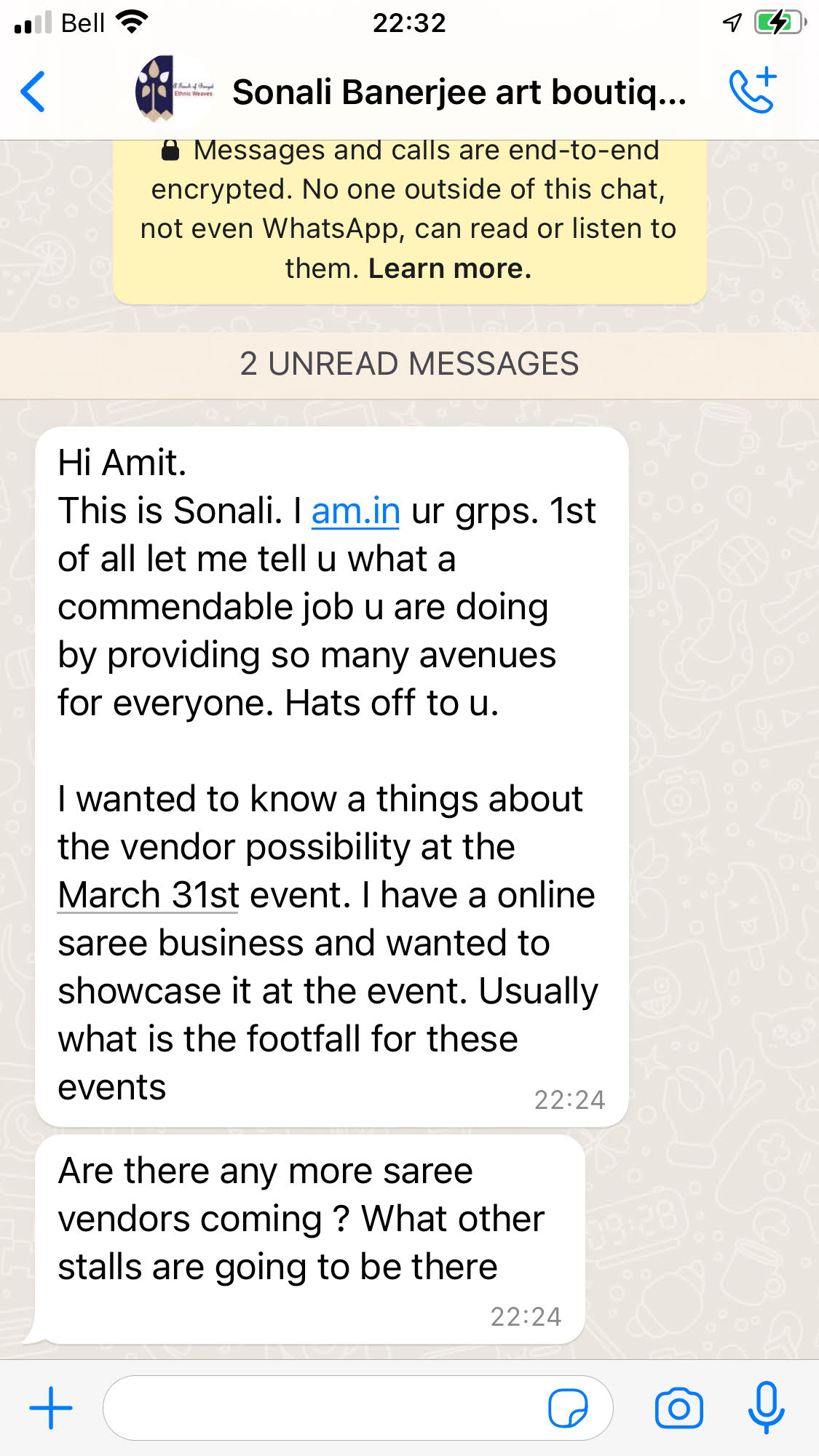Open the sticker picker
The height and width of the screenshot is (1456, 819).
pyautogui.click(x=568, y=1408)
